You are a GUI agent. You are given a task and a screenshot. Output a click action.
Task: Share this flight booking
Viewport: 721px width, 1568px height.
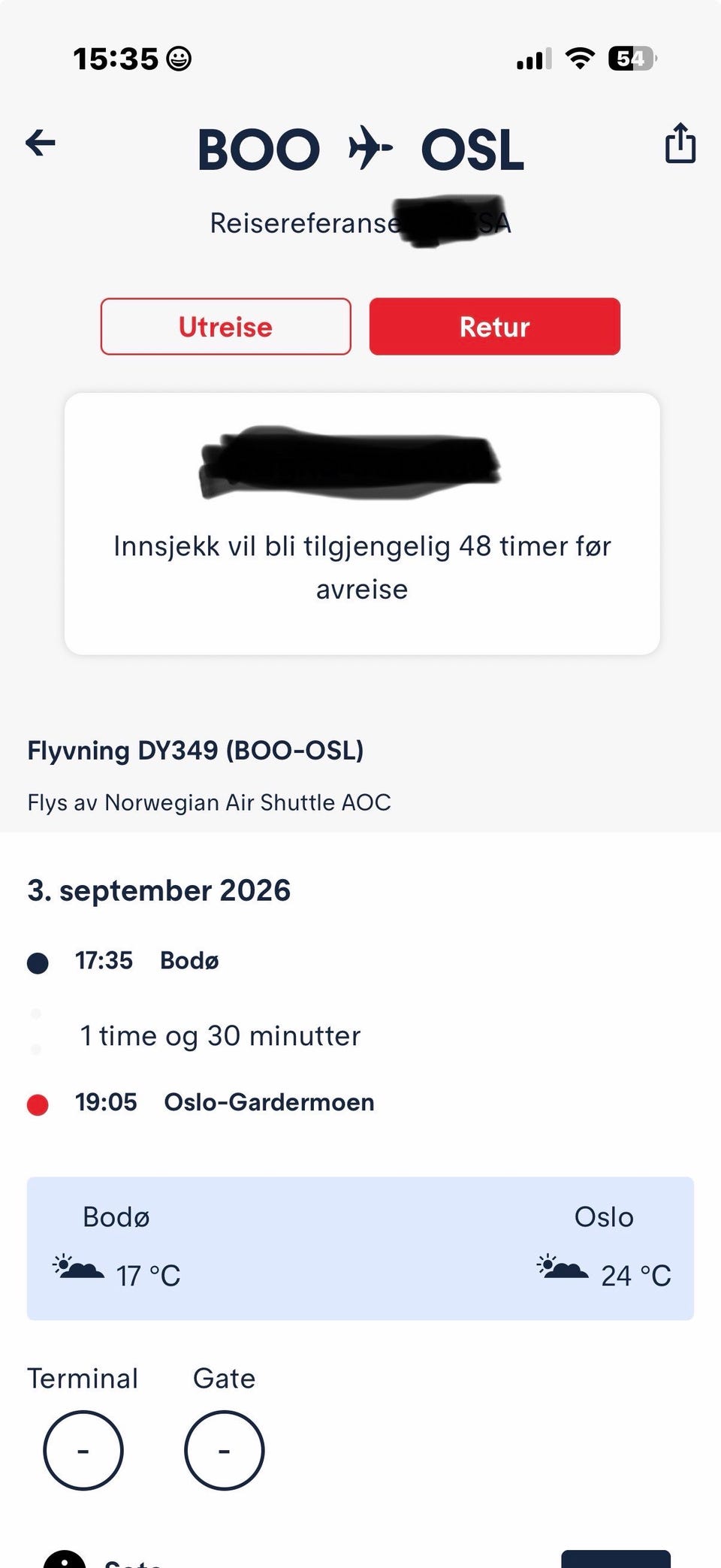[680, 143]
